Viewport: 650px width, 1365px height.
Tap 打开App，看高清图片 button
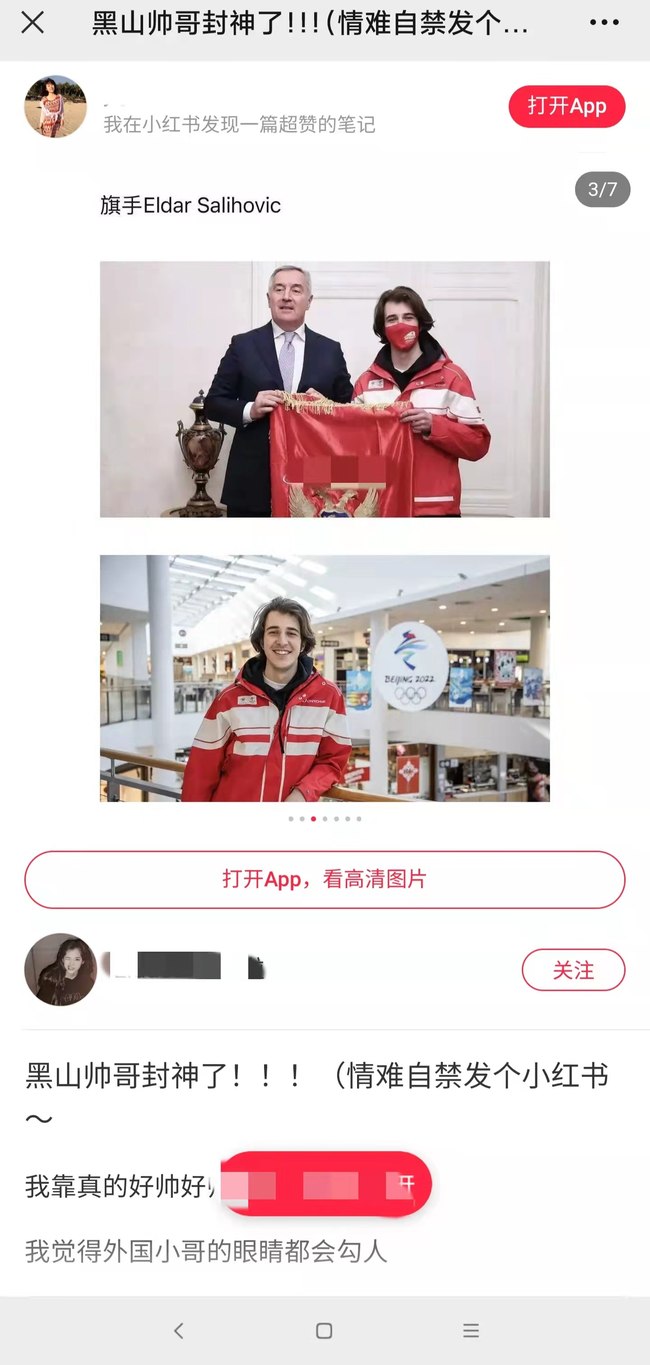coord(324,880)
